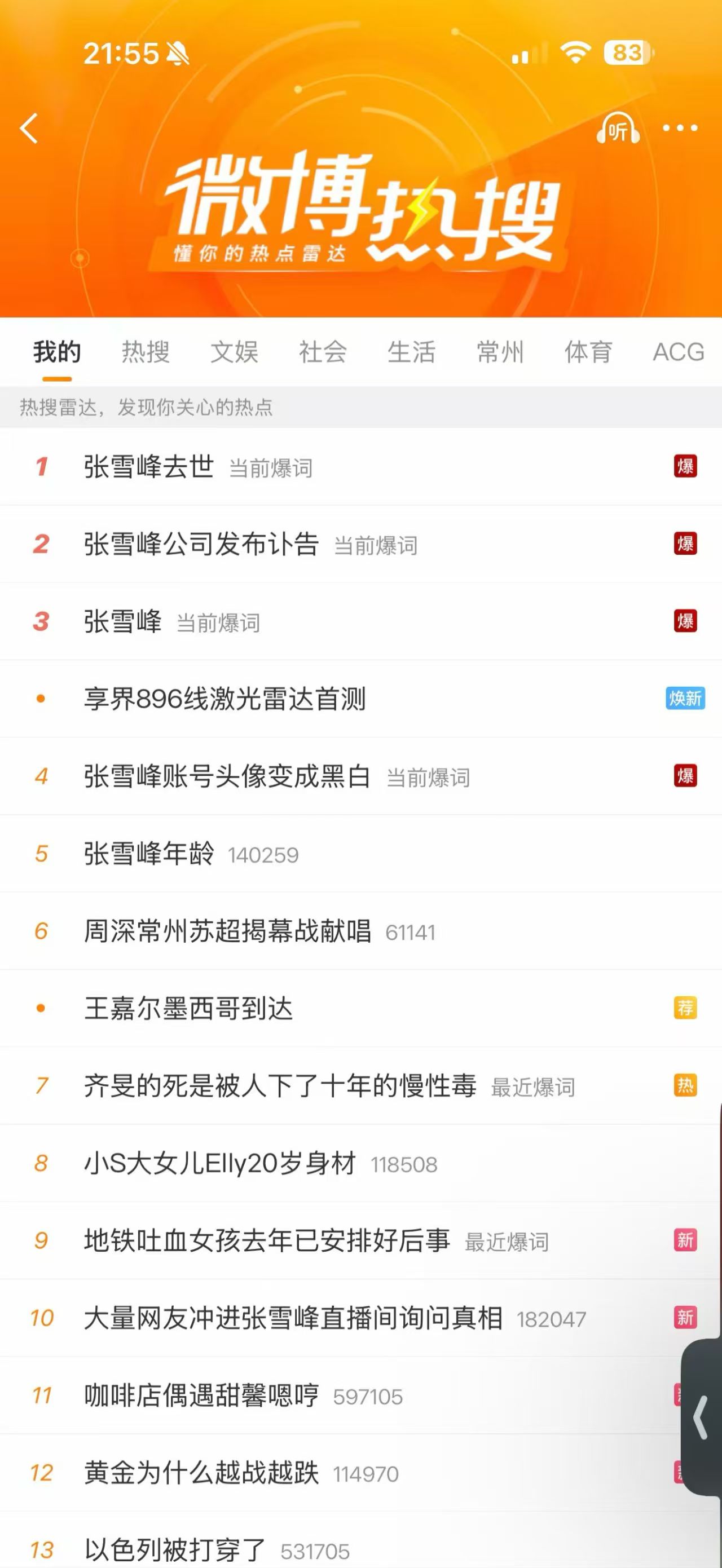The image size is (722, 1568).
Task: Switch to the 热搜 tab
Action: 146,352
